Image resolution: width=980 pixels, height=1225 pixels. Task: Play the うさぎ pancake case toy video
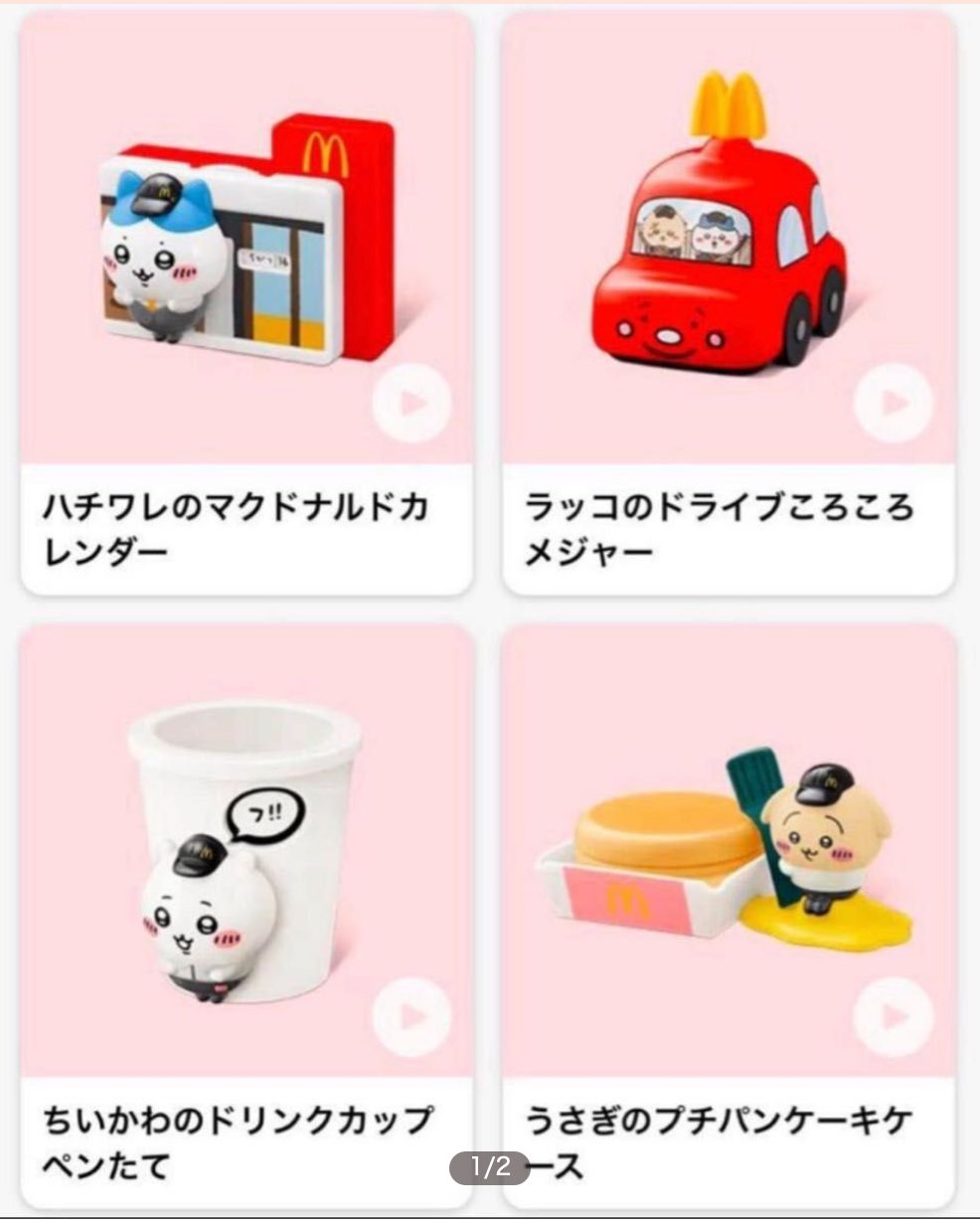coord(894,1017)
